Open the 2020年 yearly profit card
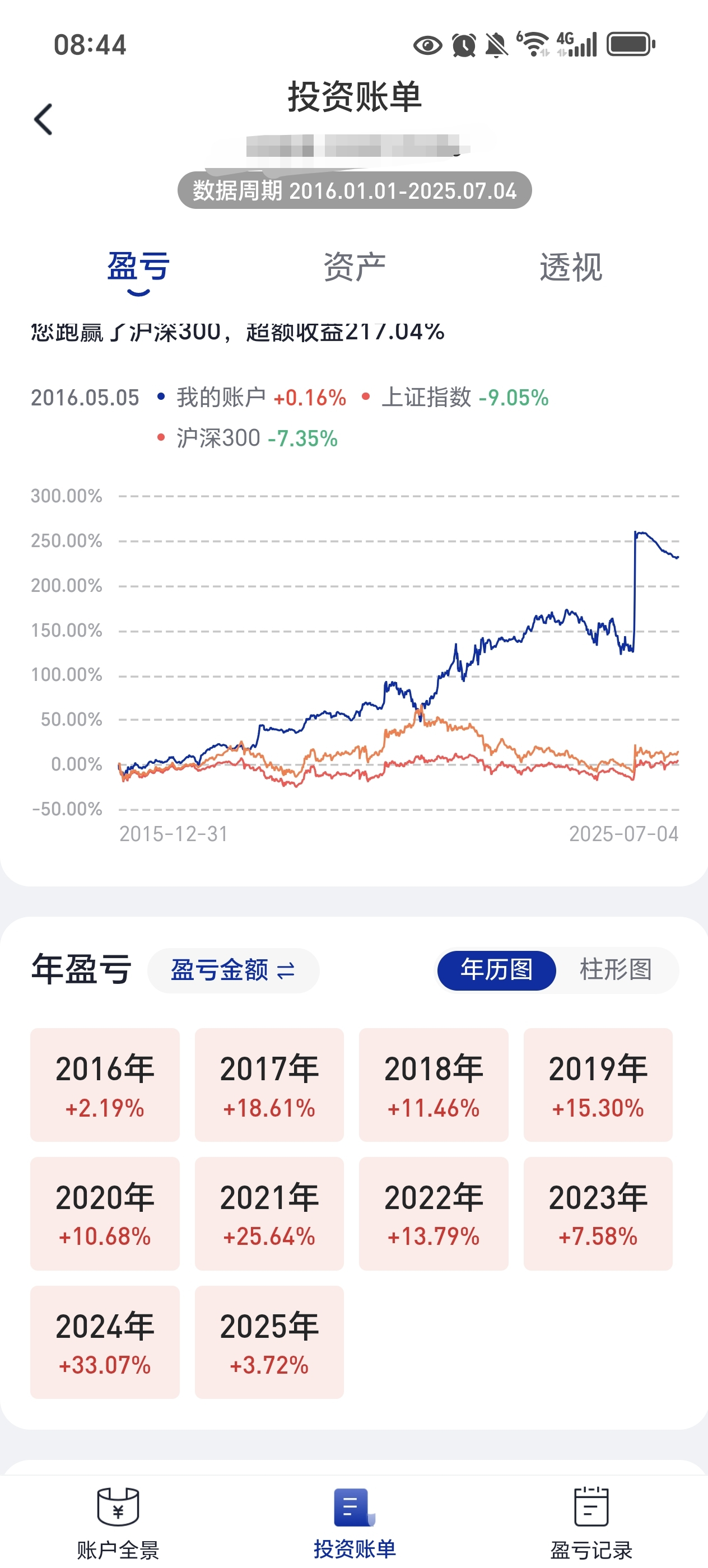The height and width of the screenshot is (1568, 708). (x=105, y=1213)
